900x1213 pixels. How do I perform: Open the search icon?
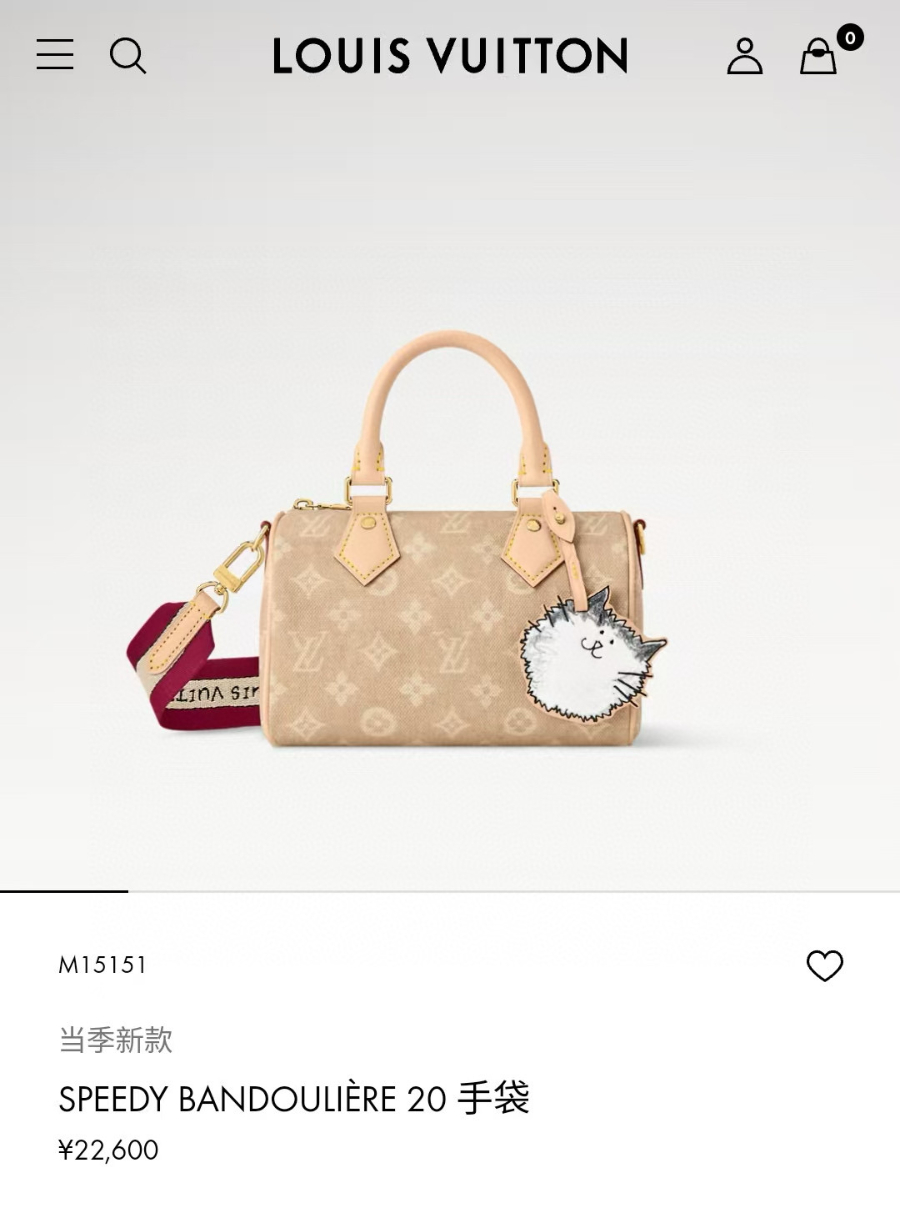[128, 56]
